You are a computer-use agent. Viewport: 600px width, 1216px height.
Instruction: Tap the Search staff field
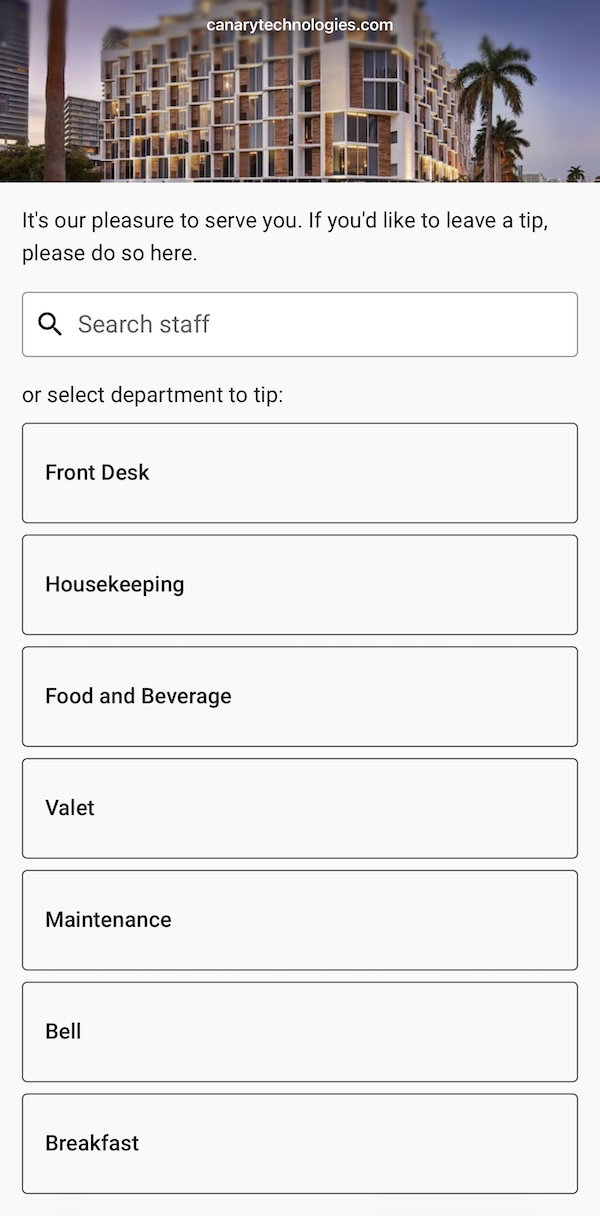300,324
